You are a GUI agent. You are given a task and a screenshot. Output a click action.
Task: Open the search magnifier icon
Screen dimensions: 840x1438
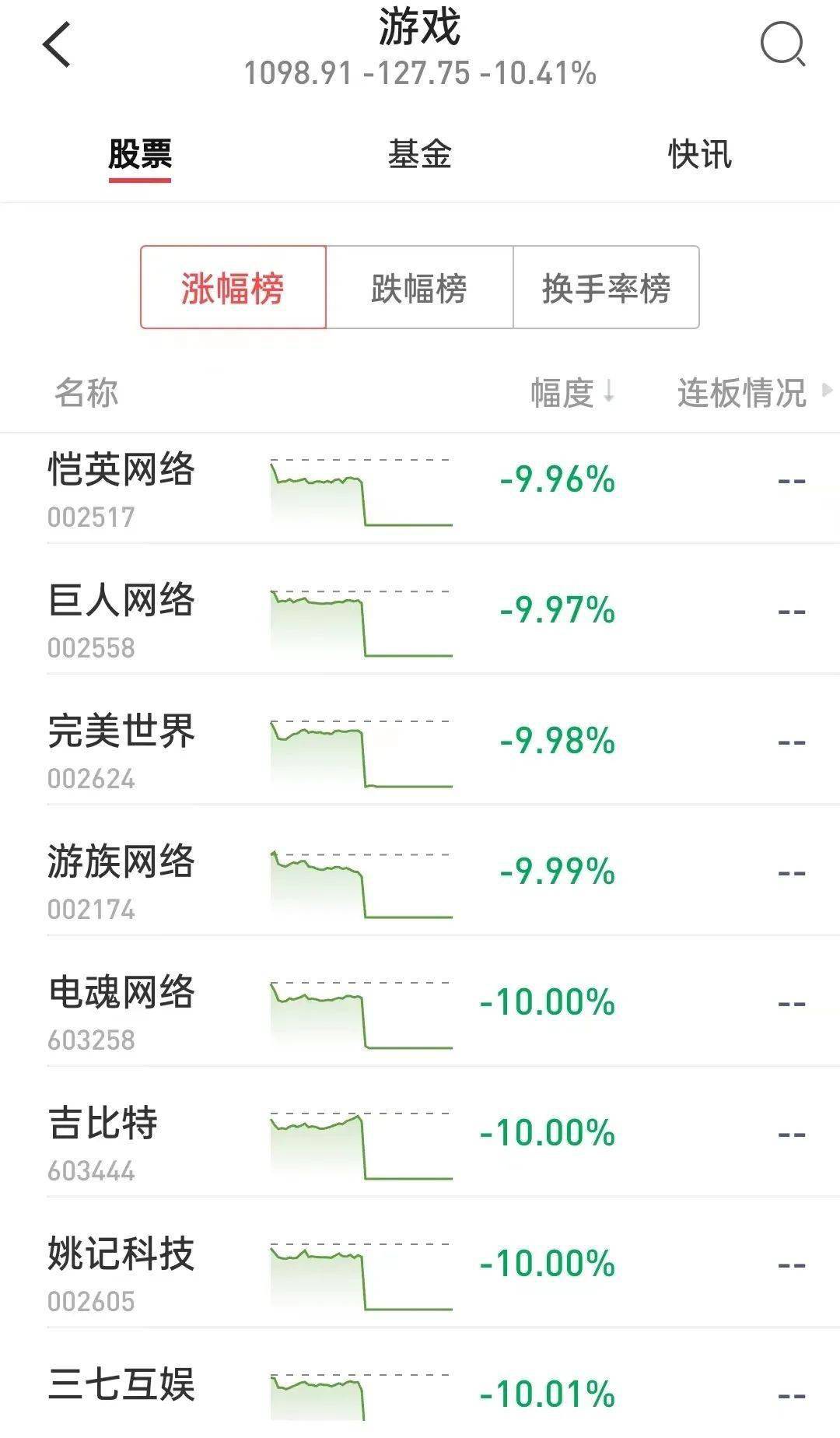782,44
